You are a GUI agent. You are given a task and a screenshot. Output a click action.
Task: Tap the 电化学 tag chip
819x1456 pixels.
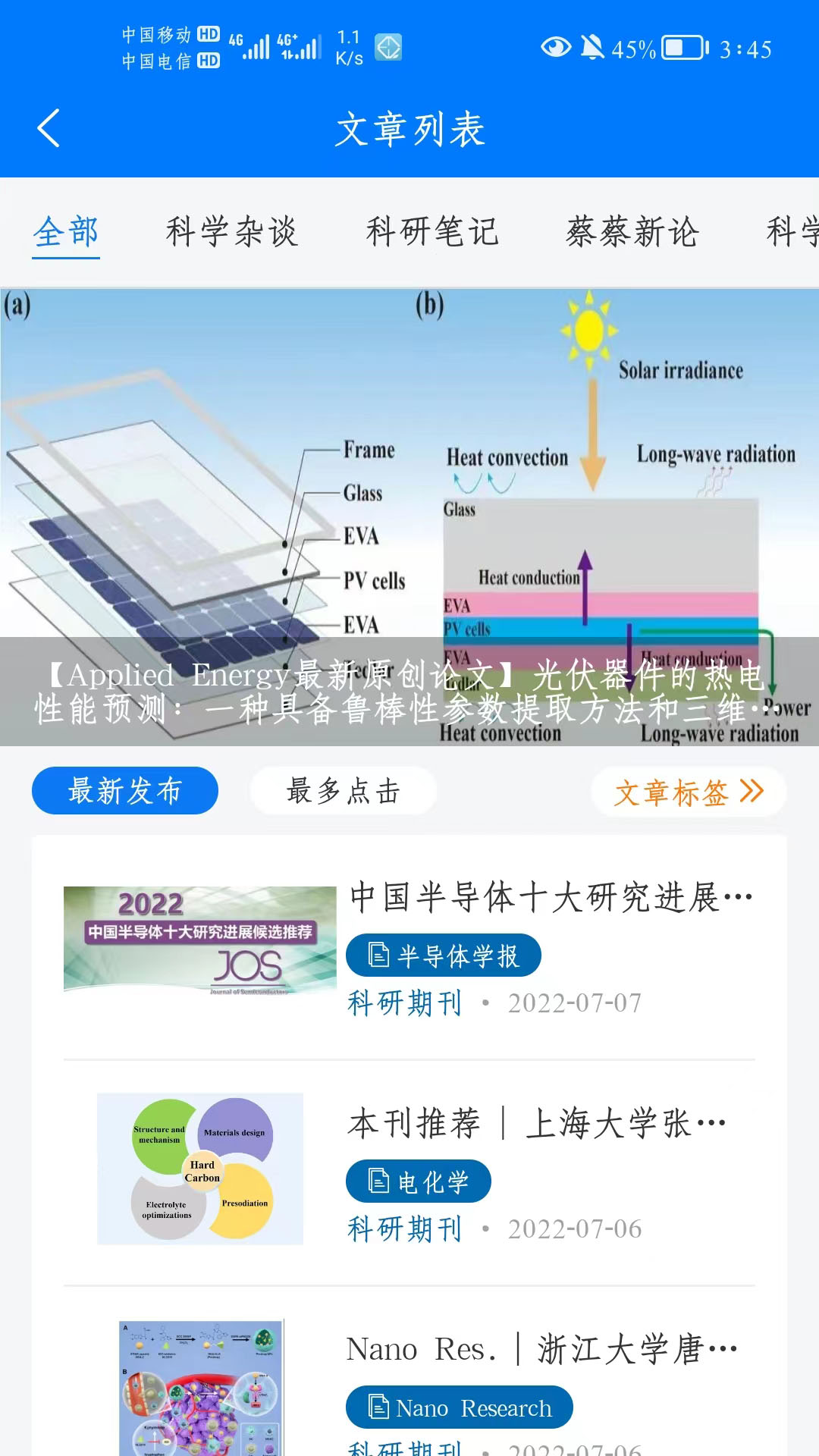click(419, 1181)
